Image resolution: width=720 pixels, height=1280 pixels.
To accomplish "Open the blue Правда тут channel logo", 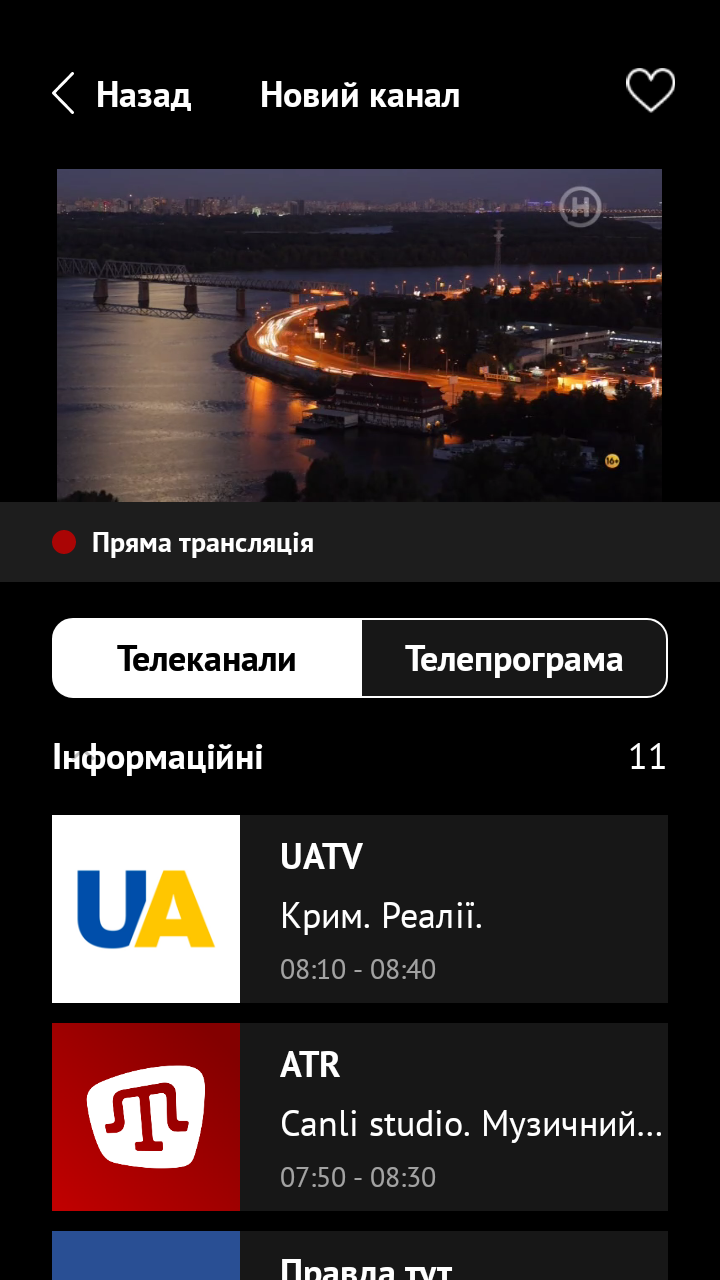I will tap(145, 1260).
